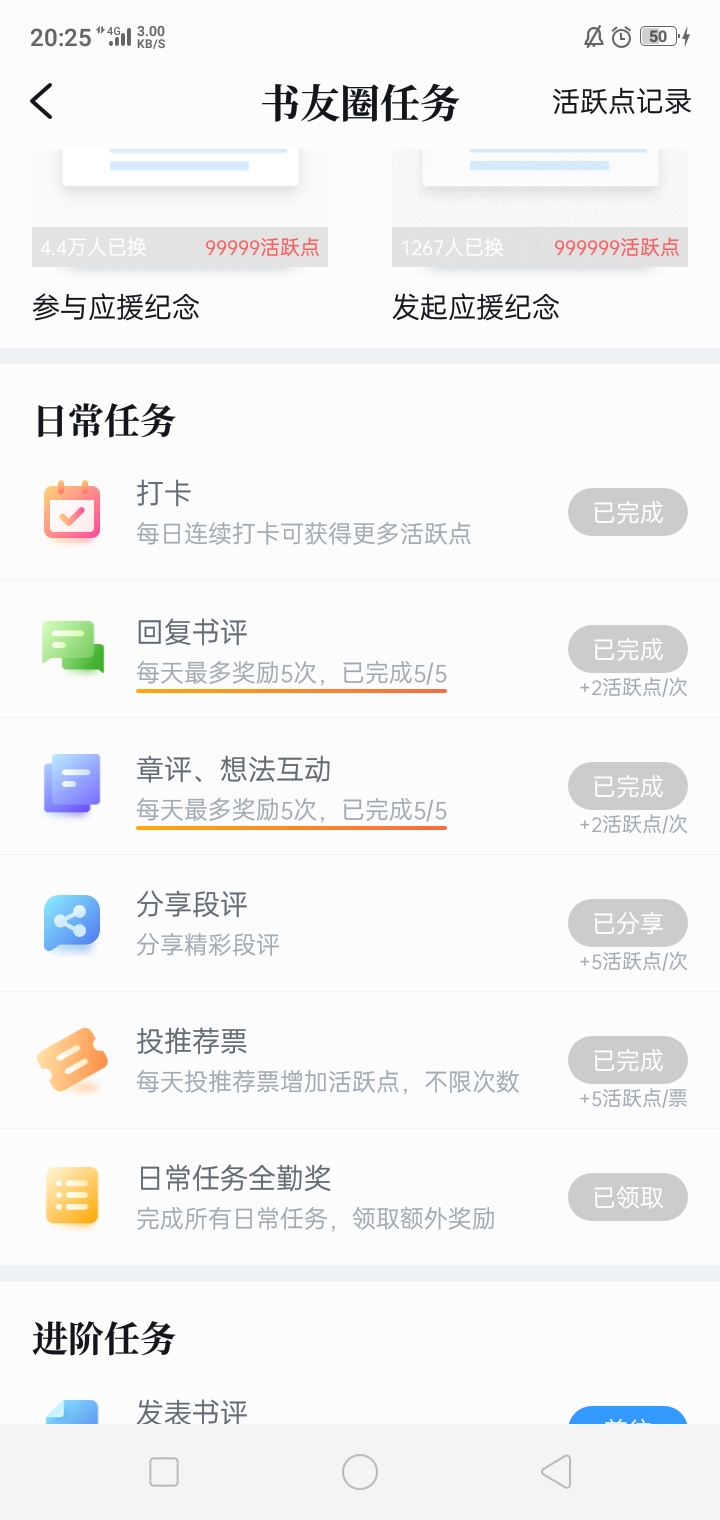This screenshot has width=720, height=1520.
Task: Tap the system home button
Action: pyautogui.click(x=360, y=1472)
